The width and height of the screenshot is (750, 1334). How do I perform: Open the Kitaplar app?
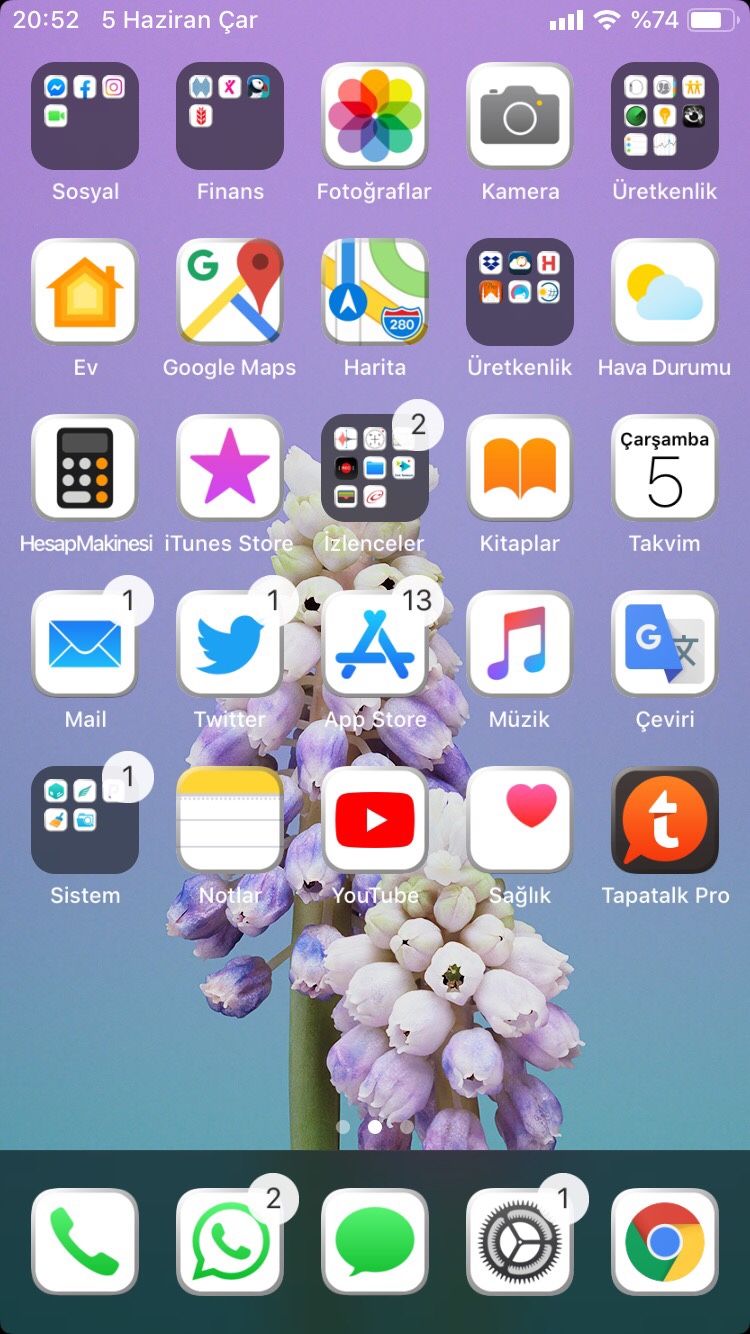pyautogui.click(x=520, y=469)
